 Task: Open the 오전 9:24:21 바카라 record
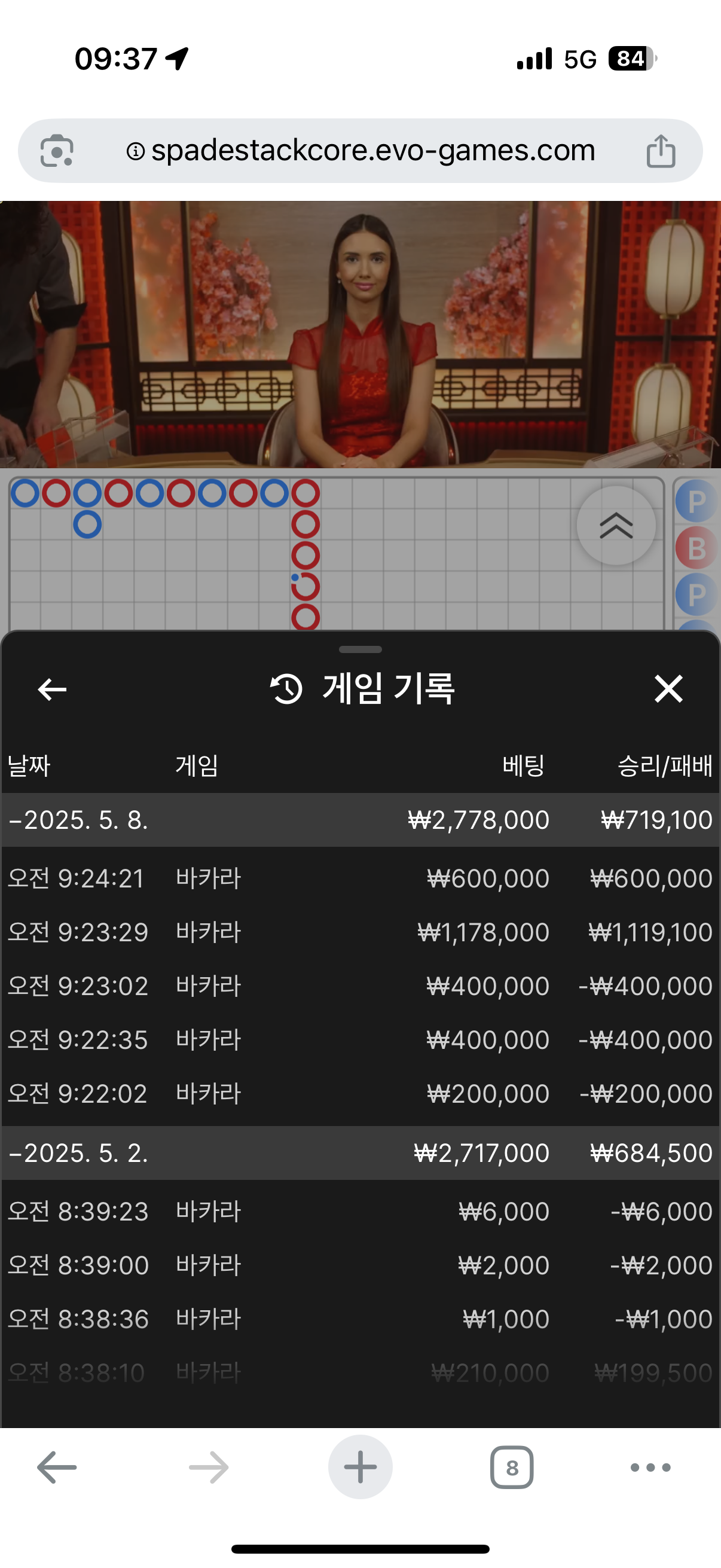coord(360,878)
